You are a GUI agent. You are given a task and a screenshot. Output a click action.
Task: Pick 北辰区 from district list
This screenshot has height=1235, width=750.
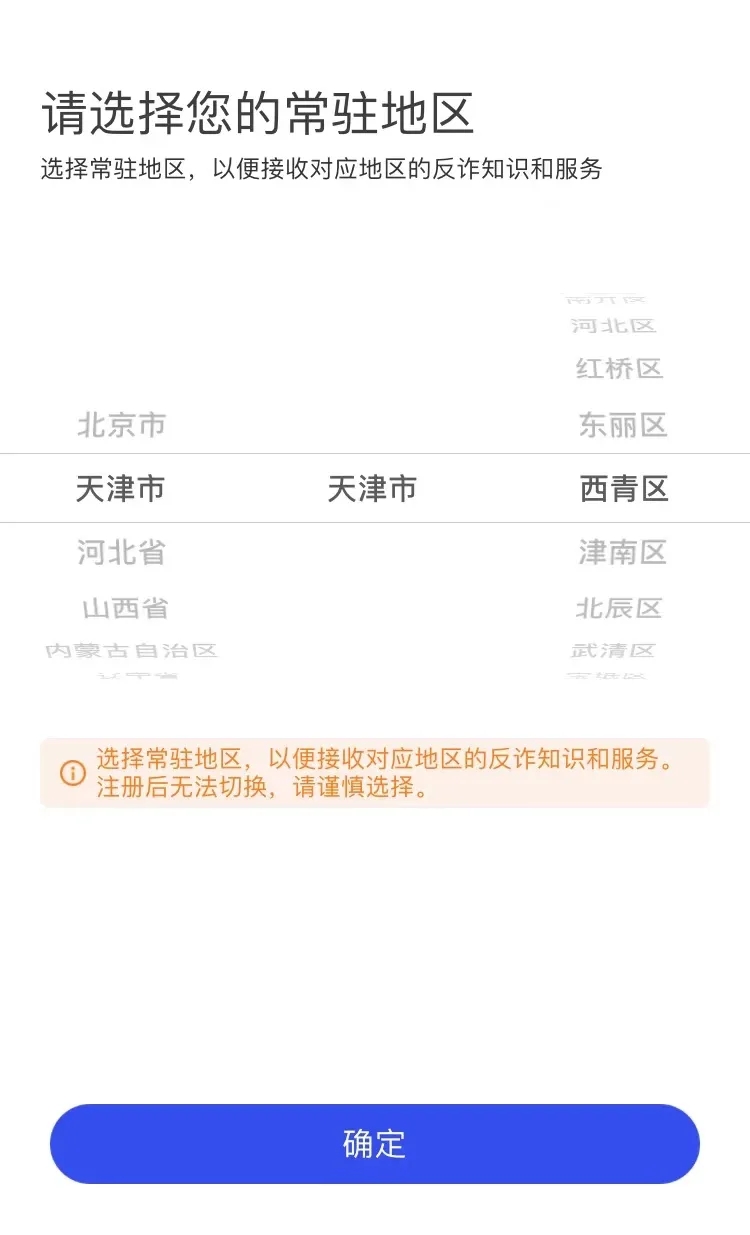(x=619, y=608)
